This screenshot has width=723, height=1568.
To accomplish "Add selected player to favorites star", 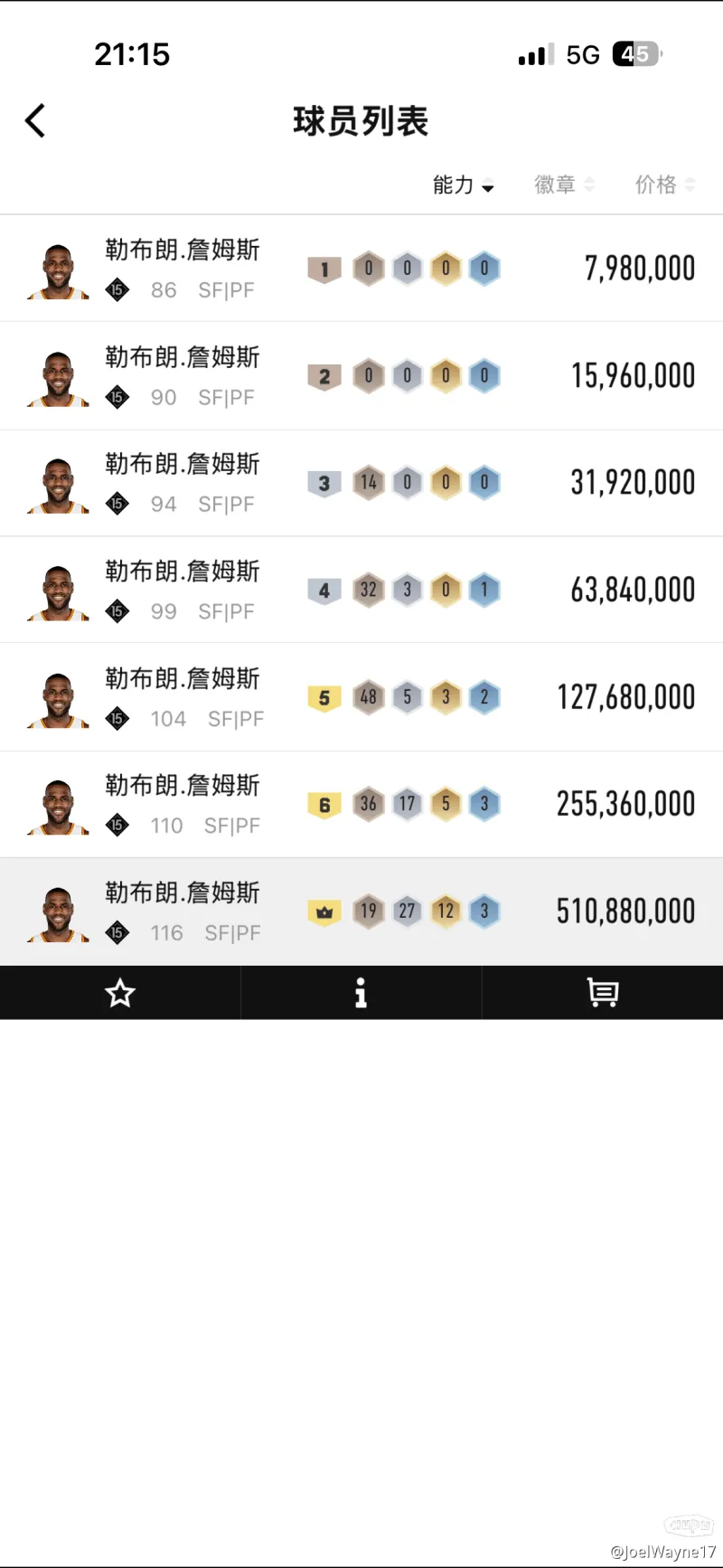I will tap(120, 993).
